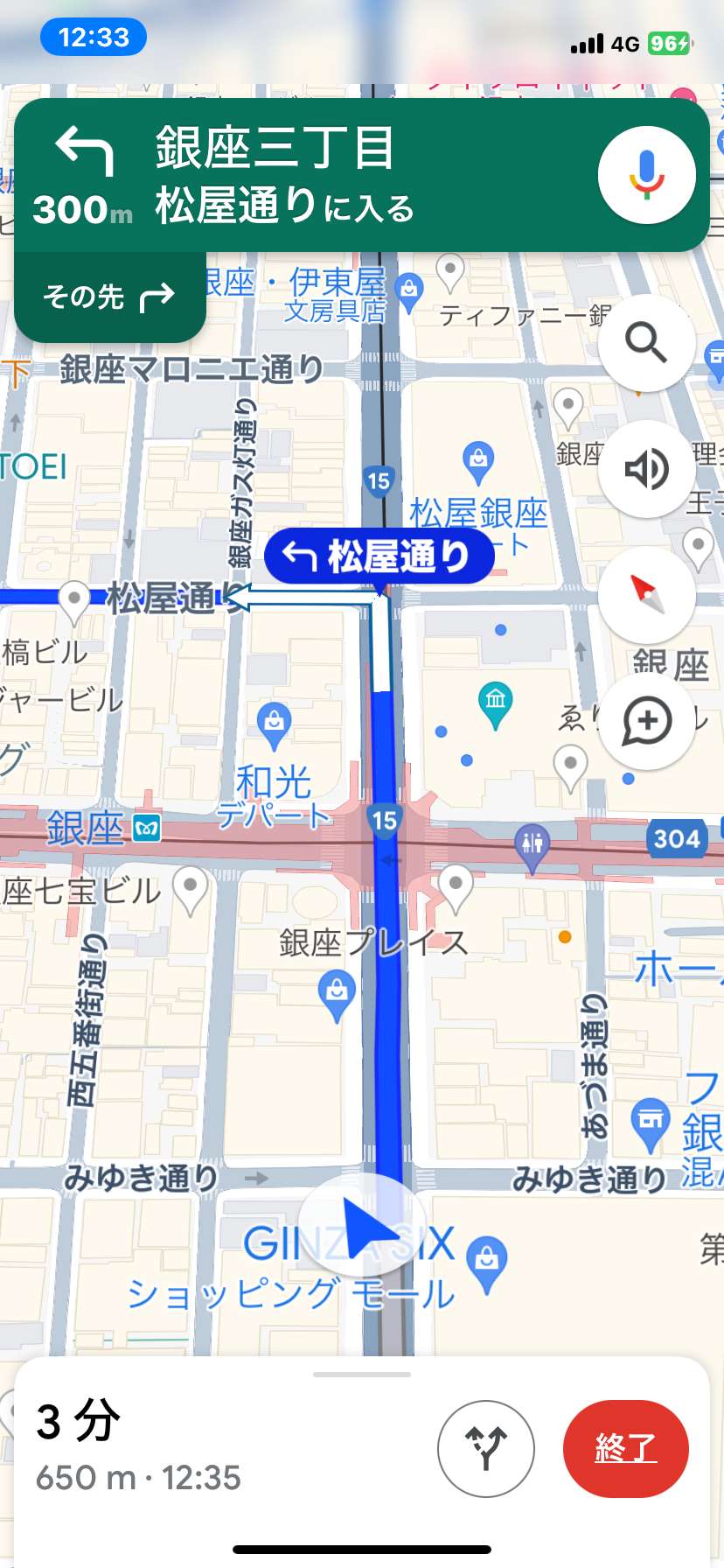Select the 和光デパート pin on map
Viewport: 724px width, 1568px height.
[274, 726]
